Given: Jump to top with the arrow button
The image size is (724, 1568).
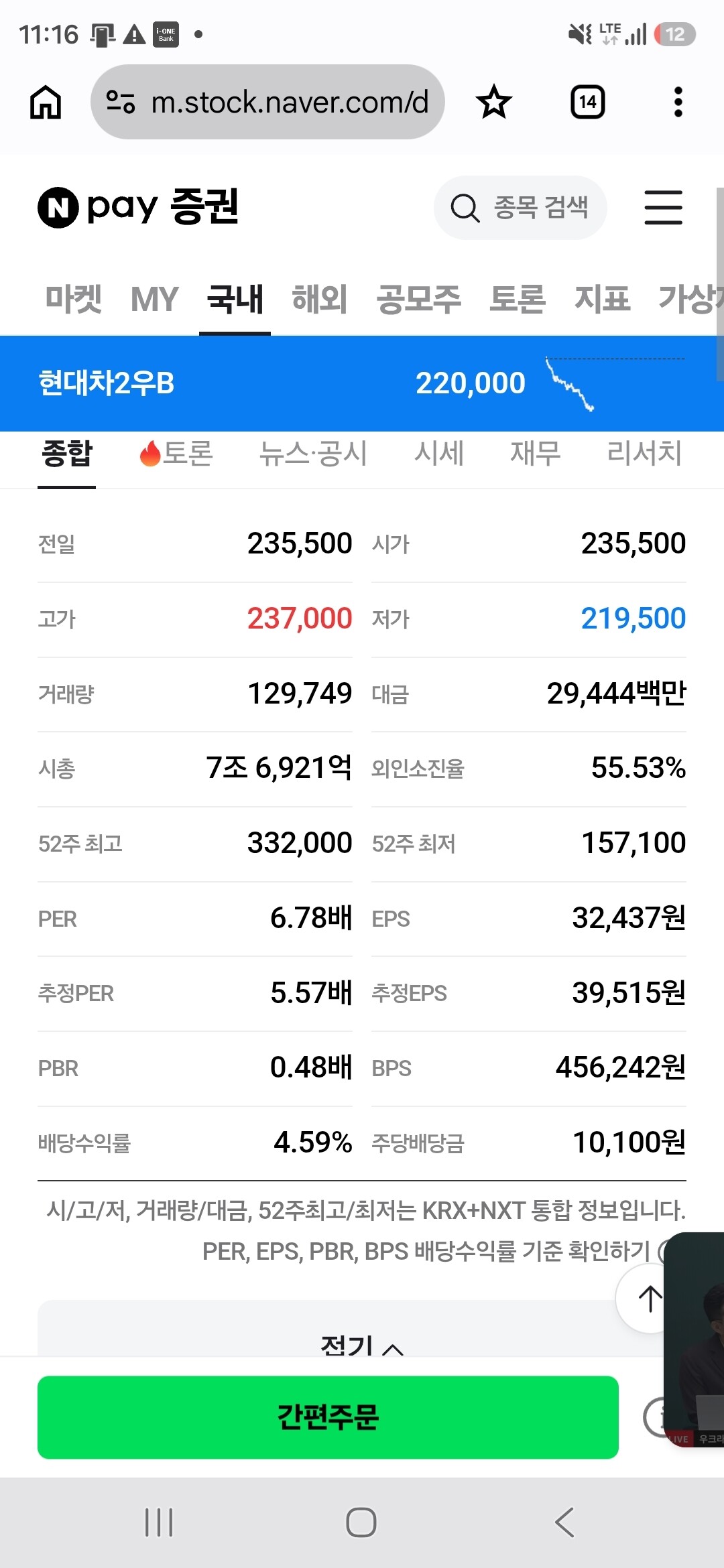Looking at the screenshot, I should tap(648, 1298).
